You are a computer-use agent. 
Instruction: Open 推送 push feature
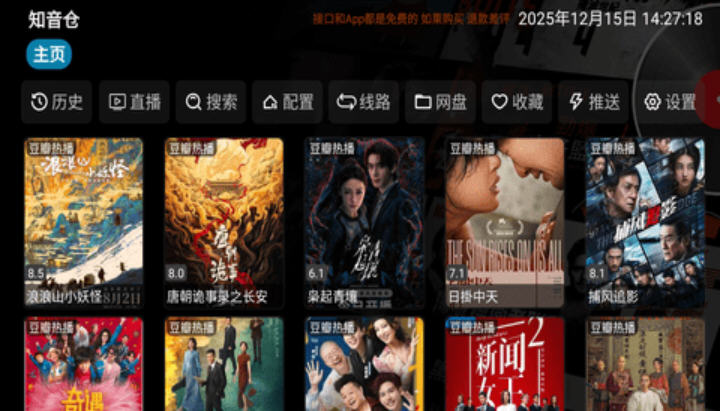pyautogui.click(x=594, y=102)
